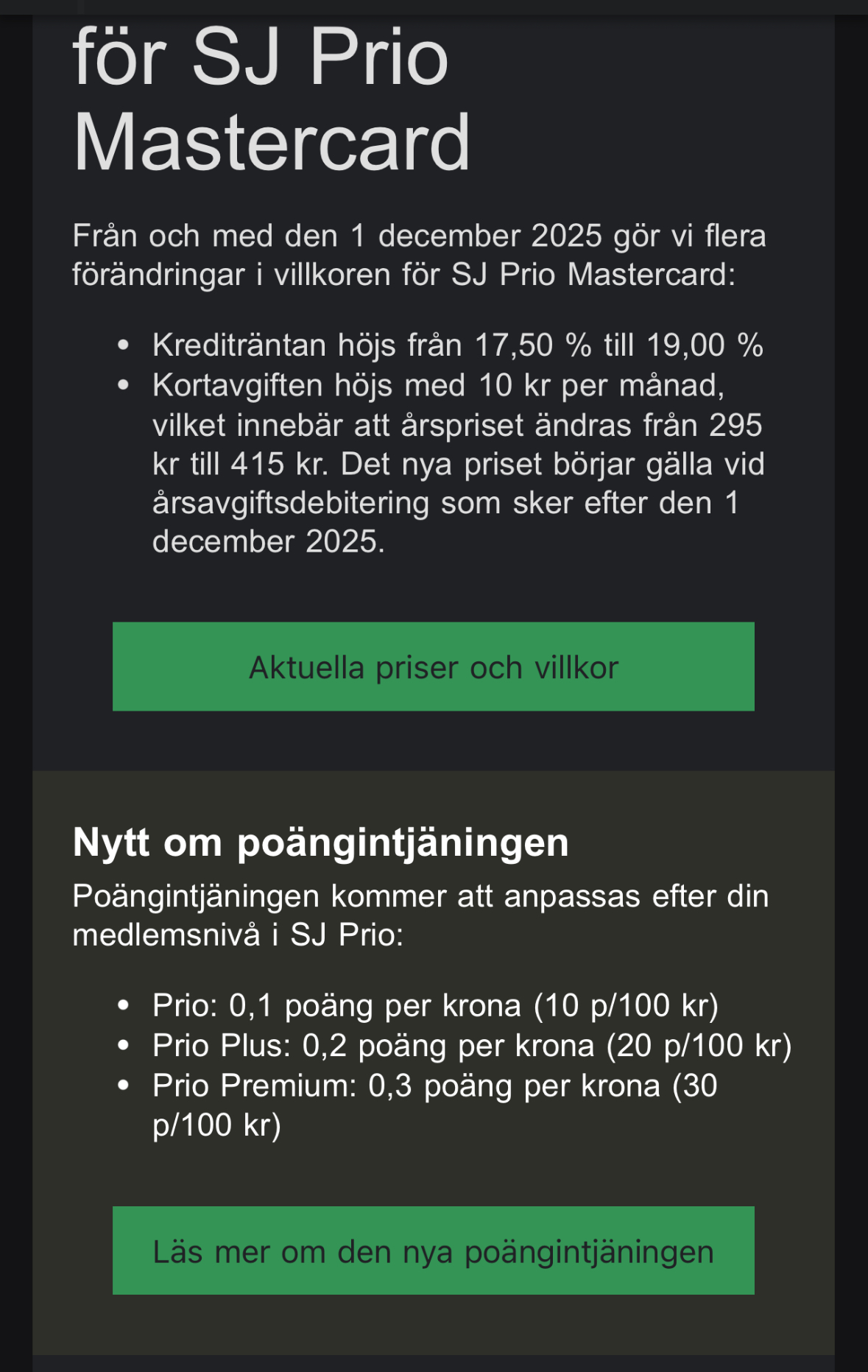Tap Läs mer om den nya poängintjäningen
Image resolution: width=868 pixels, height=1372 pixels.
pyautogui.click(x=433, y=1251)
